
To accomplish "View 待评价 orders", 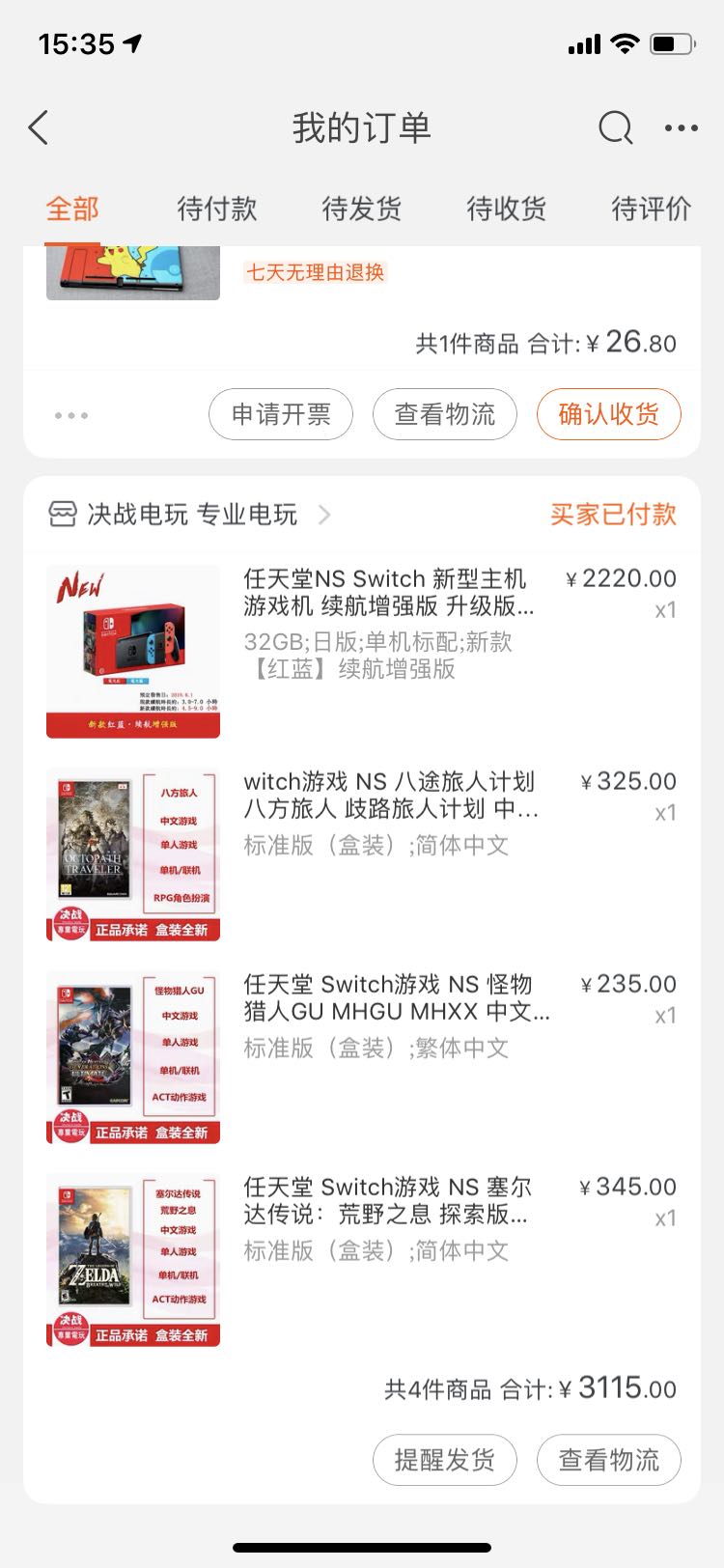I will coord(652,209).
